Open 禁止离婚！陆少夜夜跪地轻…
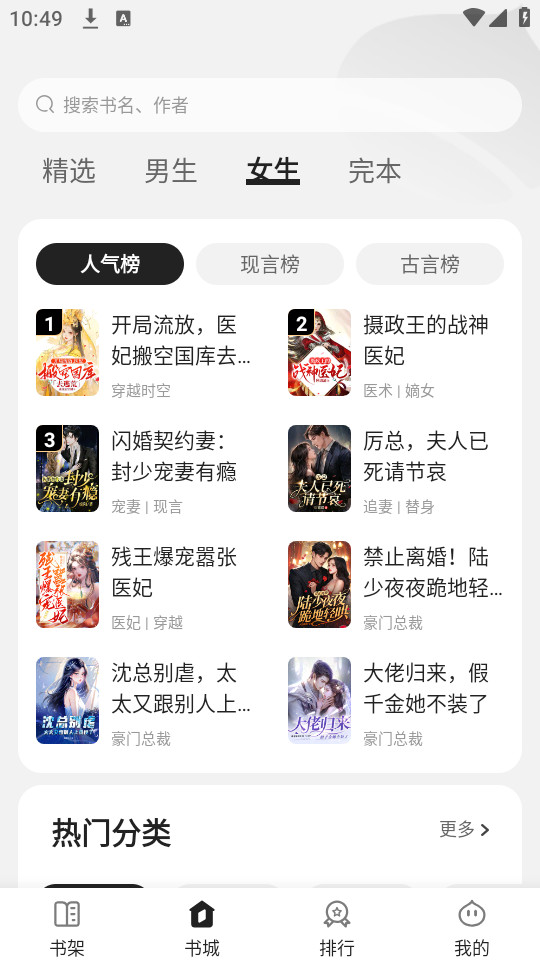 tap(396, 585)
